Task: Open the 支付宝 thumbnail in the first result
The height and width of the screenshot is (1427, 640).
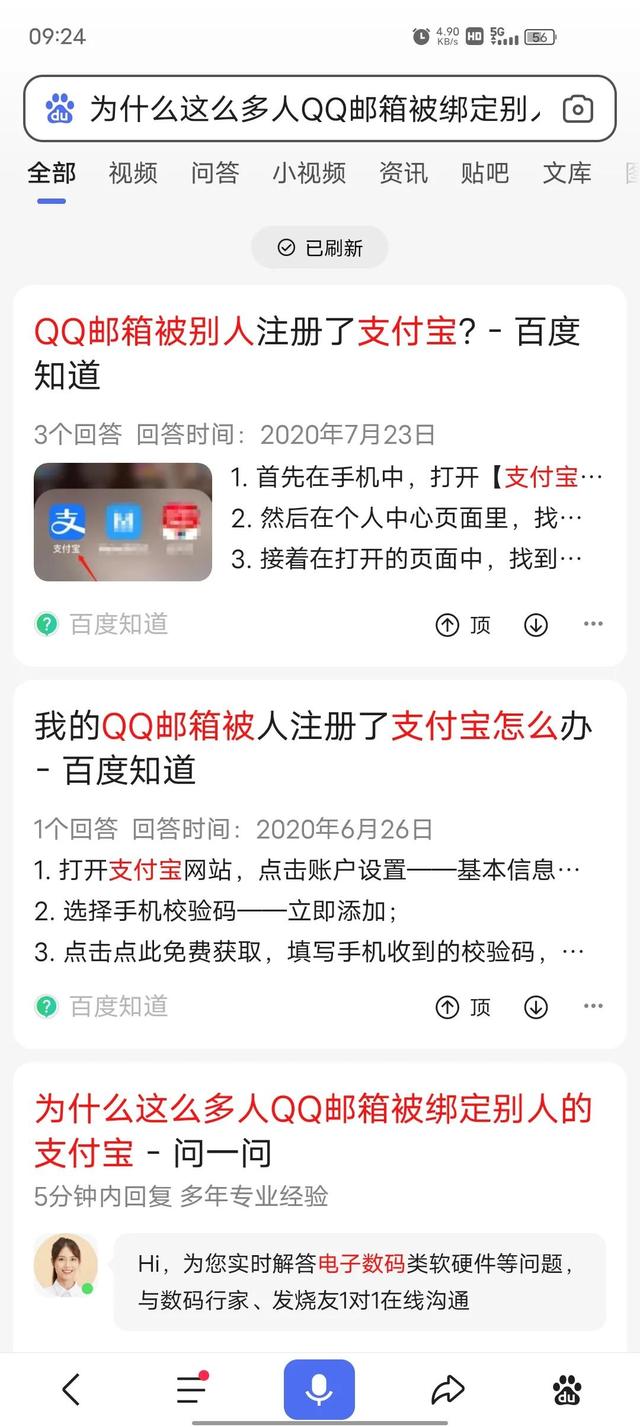Action: (123, 522)
